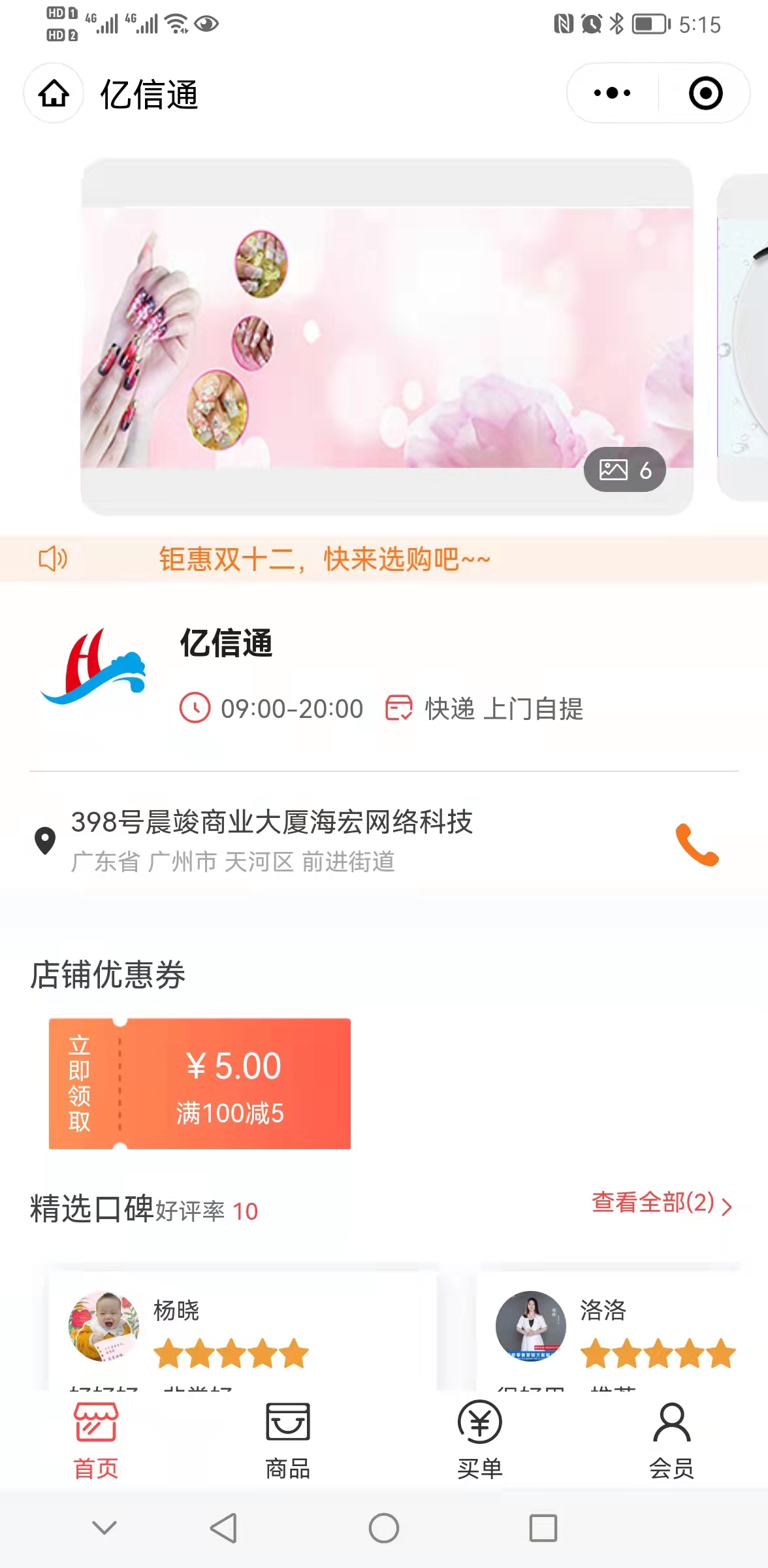Open the nail art banner image

(x=385, y=336)
